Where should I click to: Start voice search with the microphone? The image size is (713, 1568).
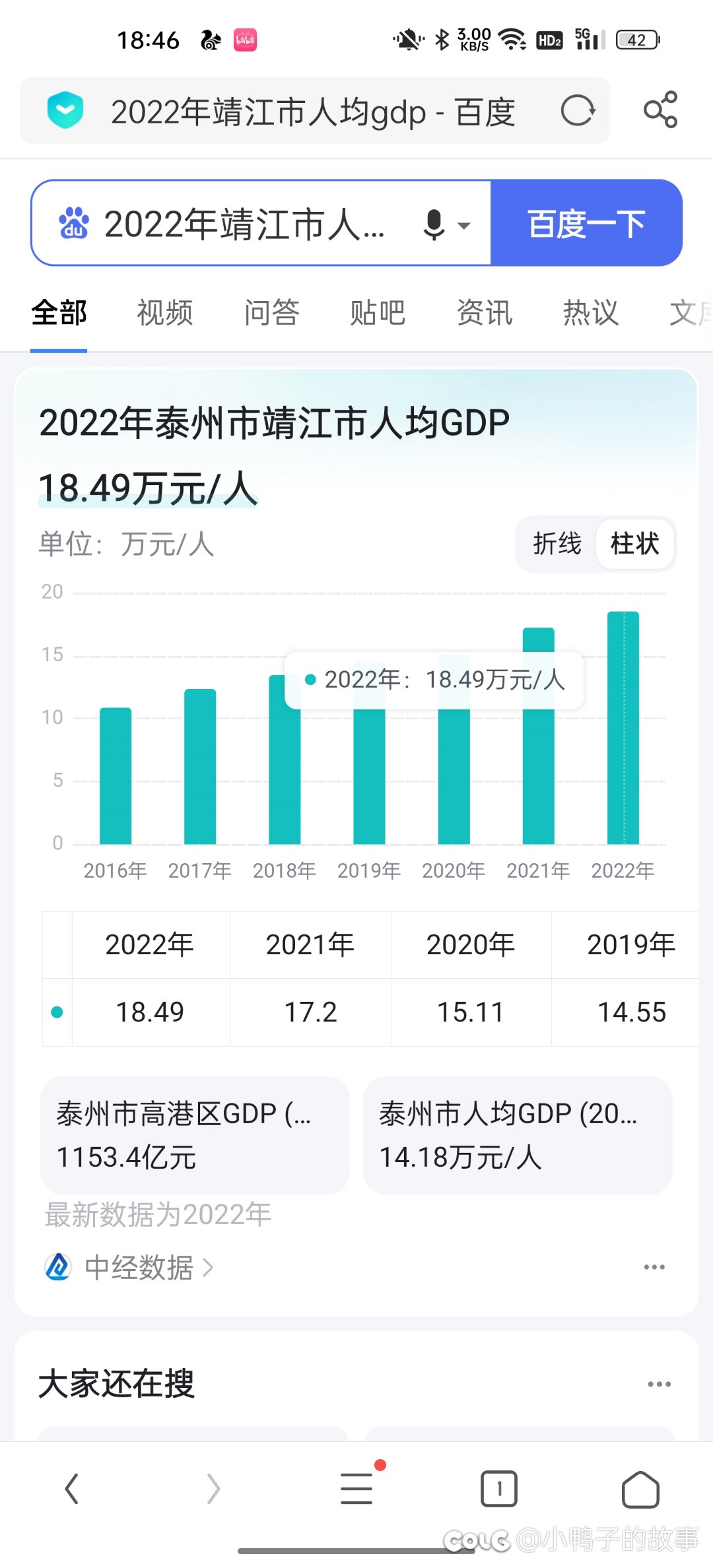coord(434,224)
